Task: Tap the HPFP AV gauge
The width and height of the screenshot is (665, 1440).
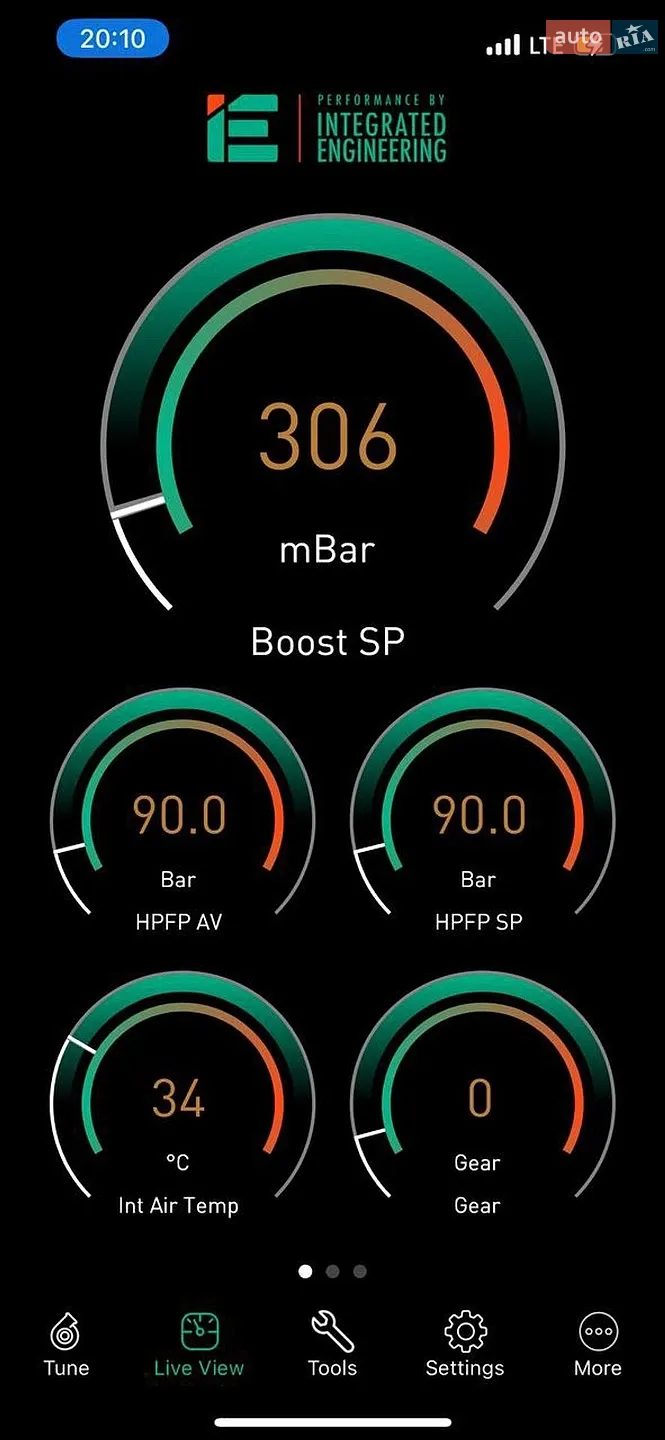Action: point(182,810)
